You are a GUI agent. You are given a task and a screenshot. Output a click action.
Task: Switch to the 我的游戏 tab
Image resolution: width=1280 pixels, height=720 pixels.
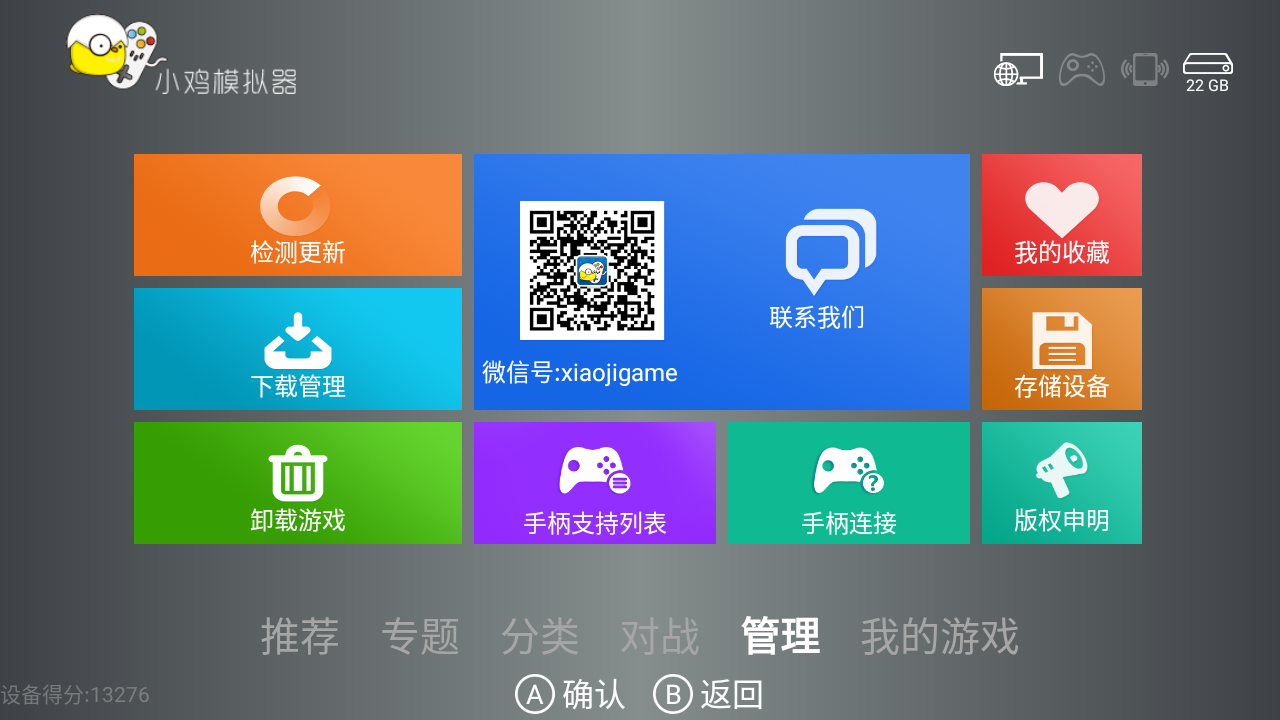pos(939,636)
